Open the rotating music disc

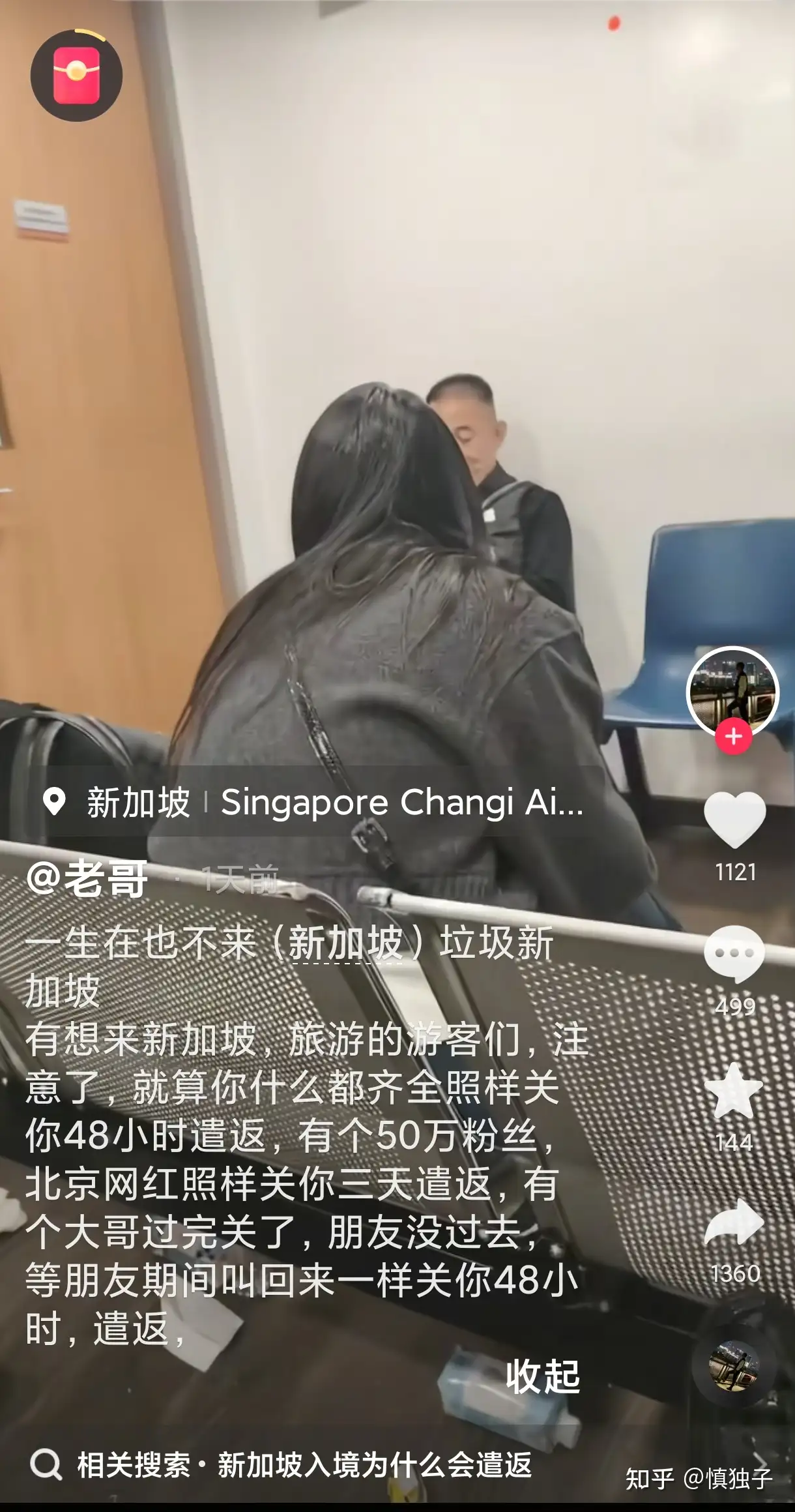[734, 1367]
